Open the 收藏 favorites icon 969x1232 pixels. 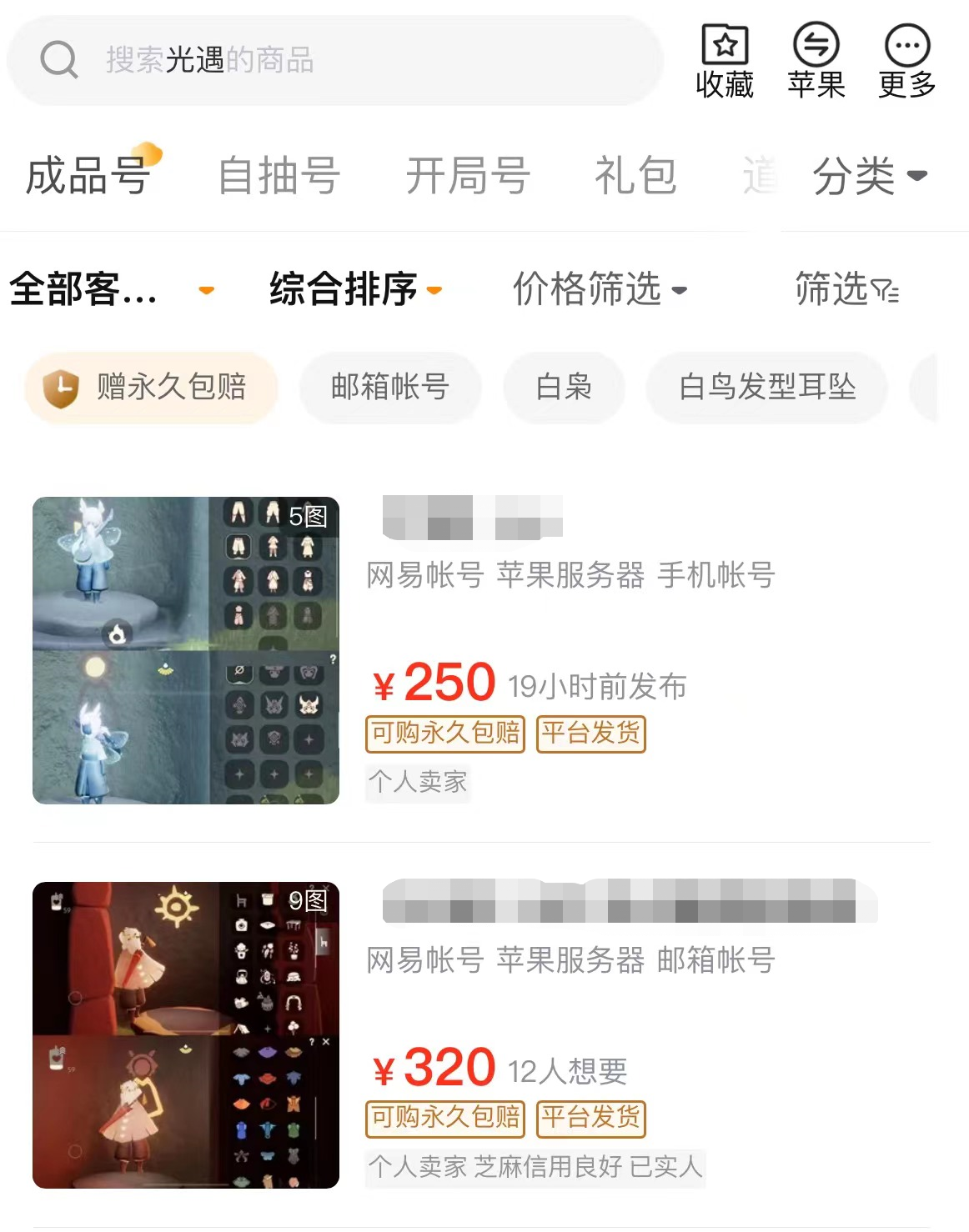[724, 61]
